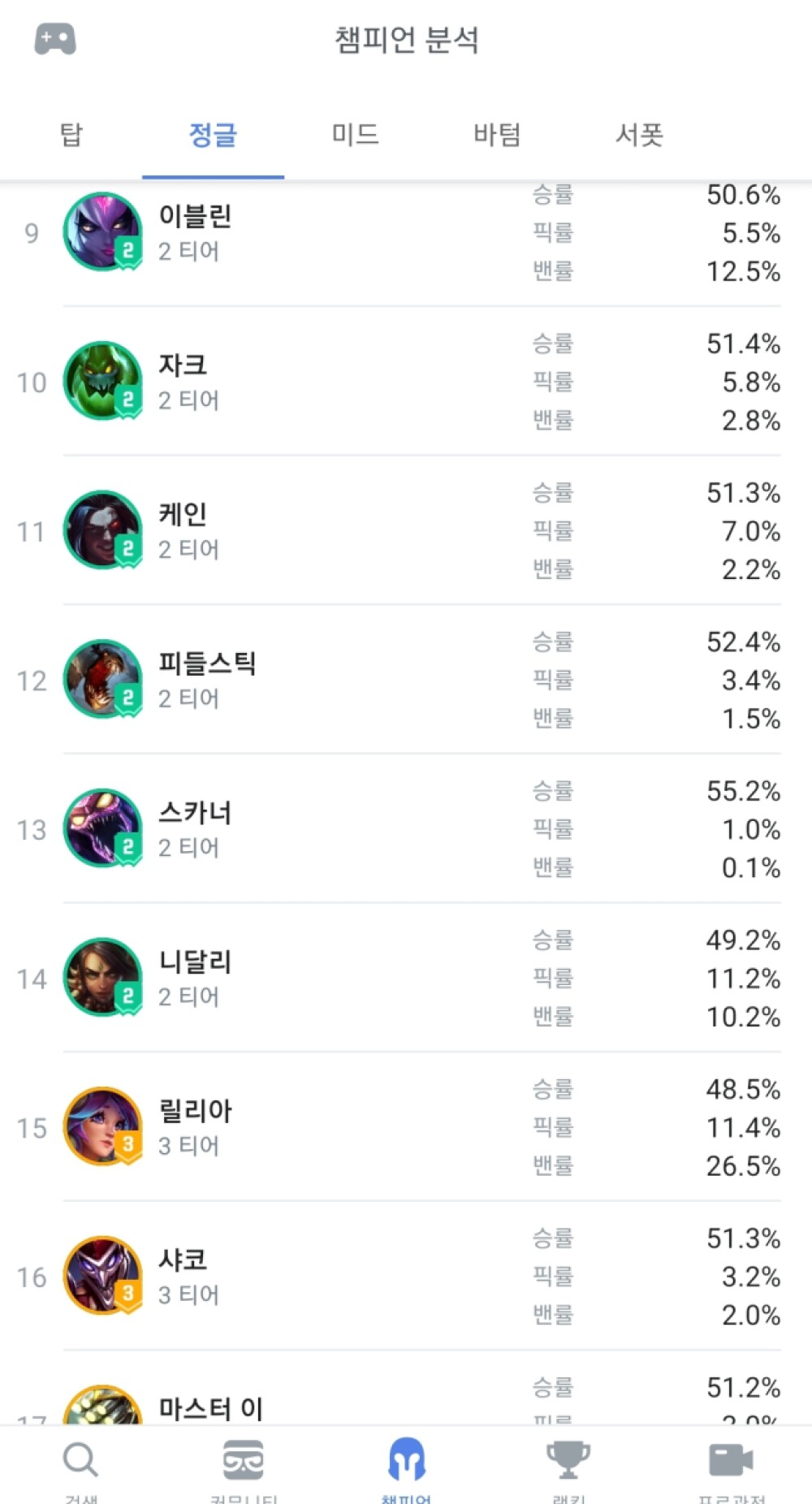Tap the game controller icon
Viewport: 812px width, 1504px height.
coord(55,39)
